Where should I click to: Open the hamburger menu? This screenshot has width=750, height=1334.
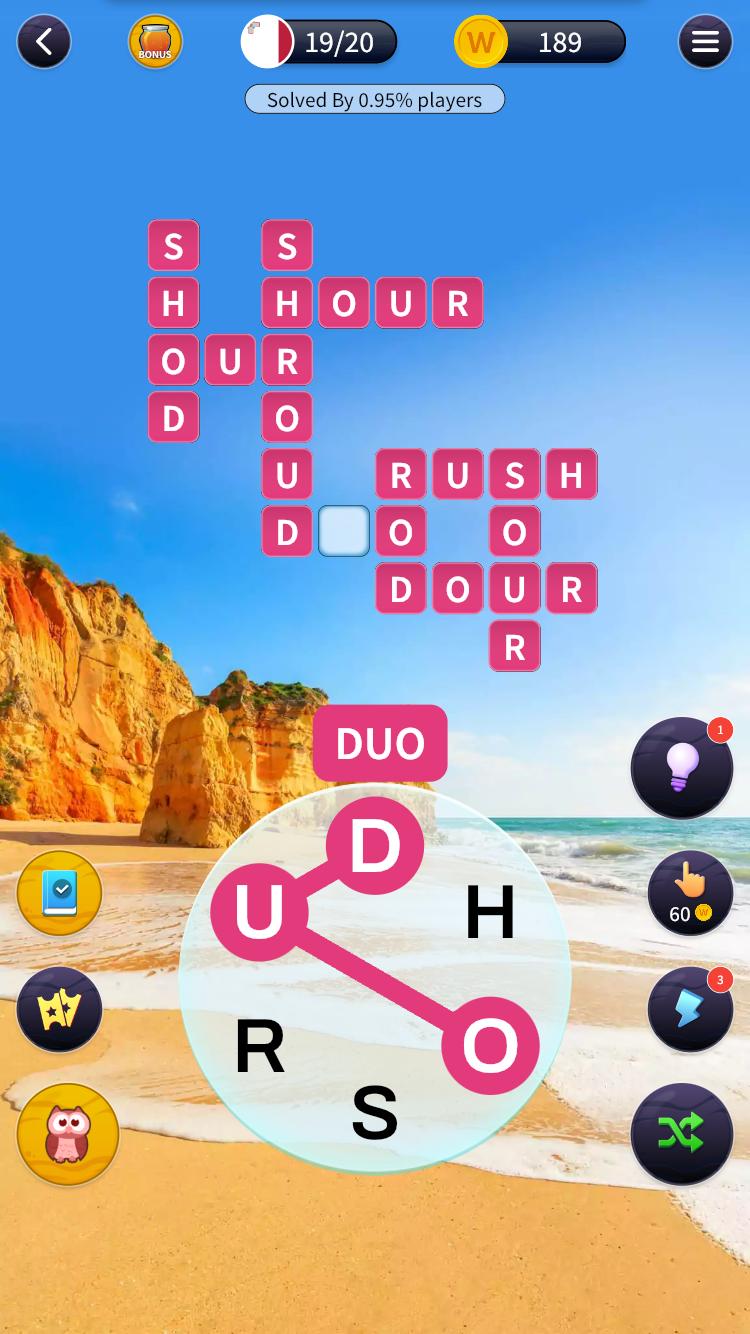click(x=705, y=42)
